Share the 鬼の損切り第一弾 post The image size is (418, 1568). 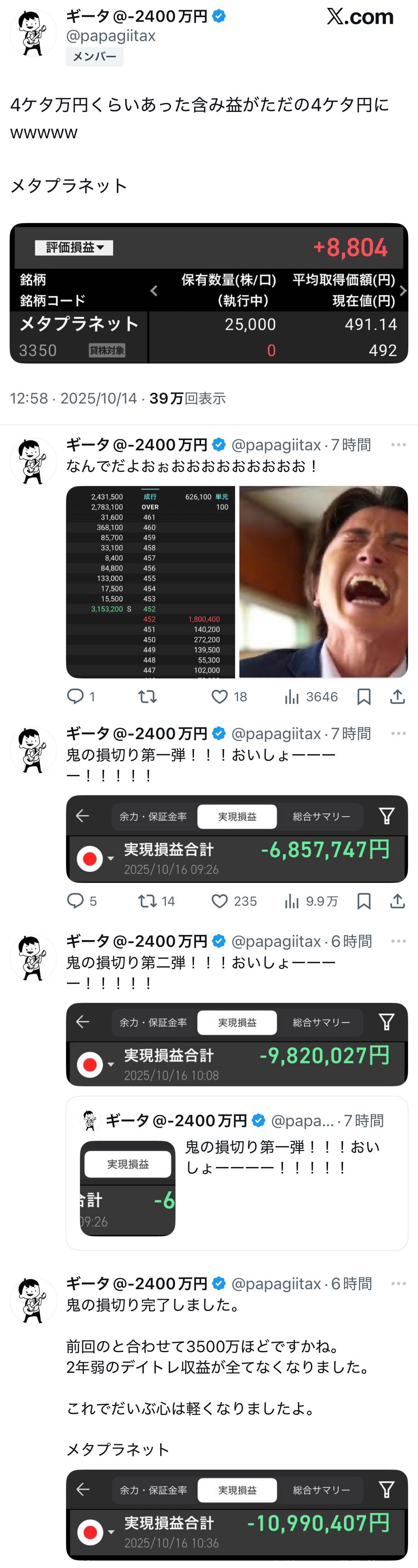(x=397, y=901)
